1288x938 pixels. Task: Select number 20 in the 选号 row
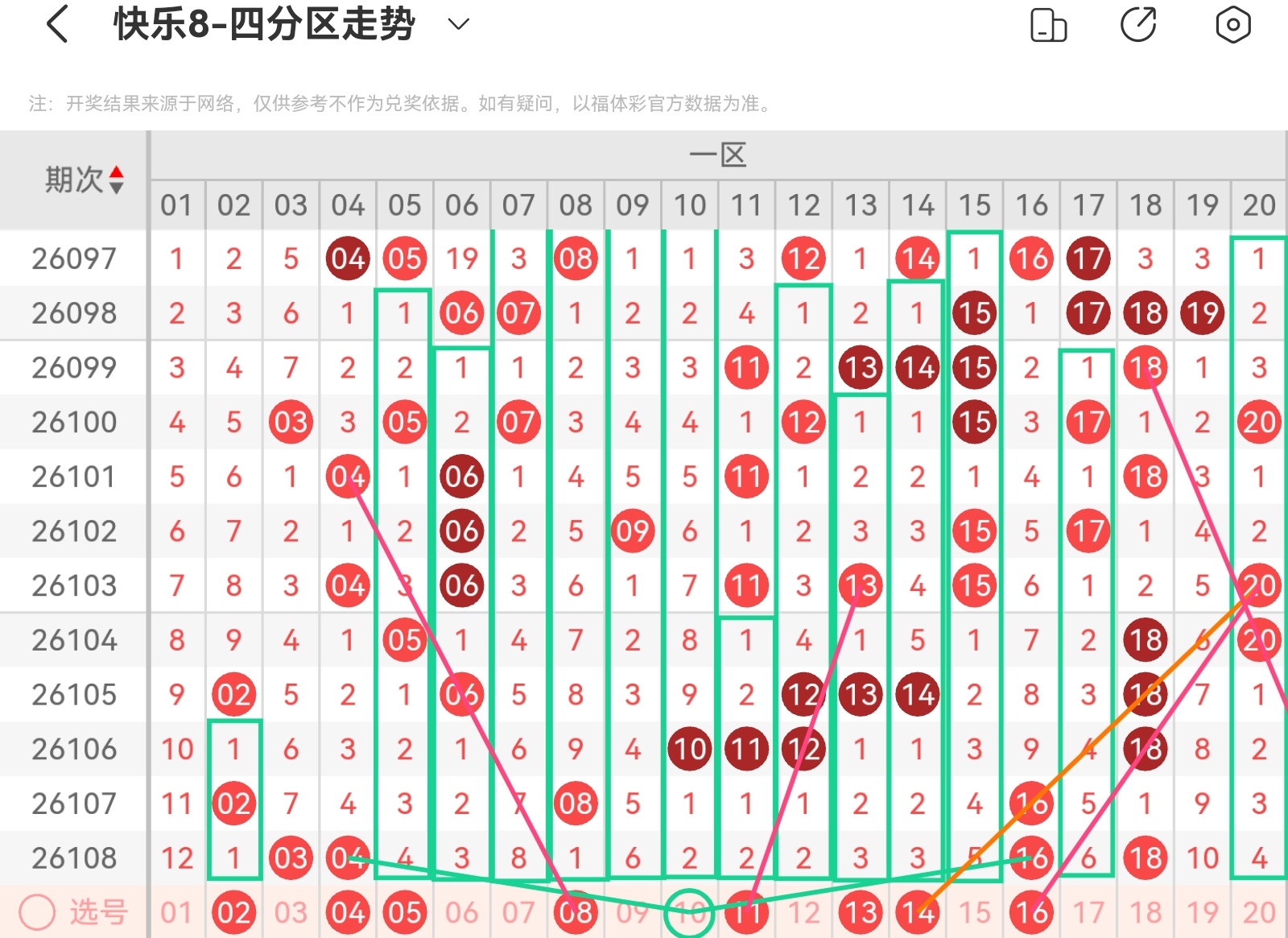(x=1259, y=912)
